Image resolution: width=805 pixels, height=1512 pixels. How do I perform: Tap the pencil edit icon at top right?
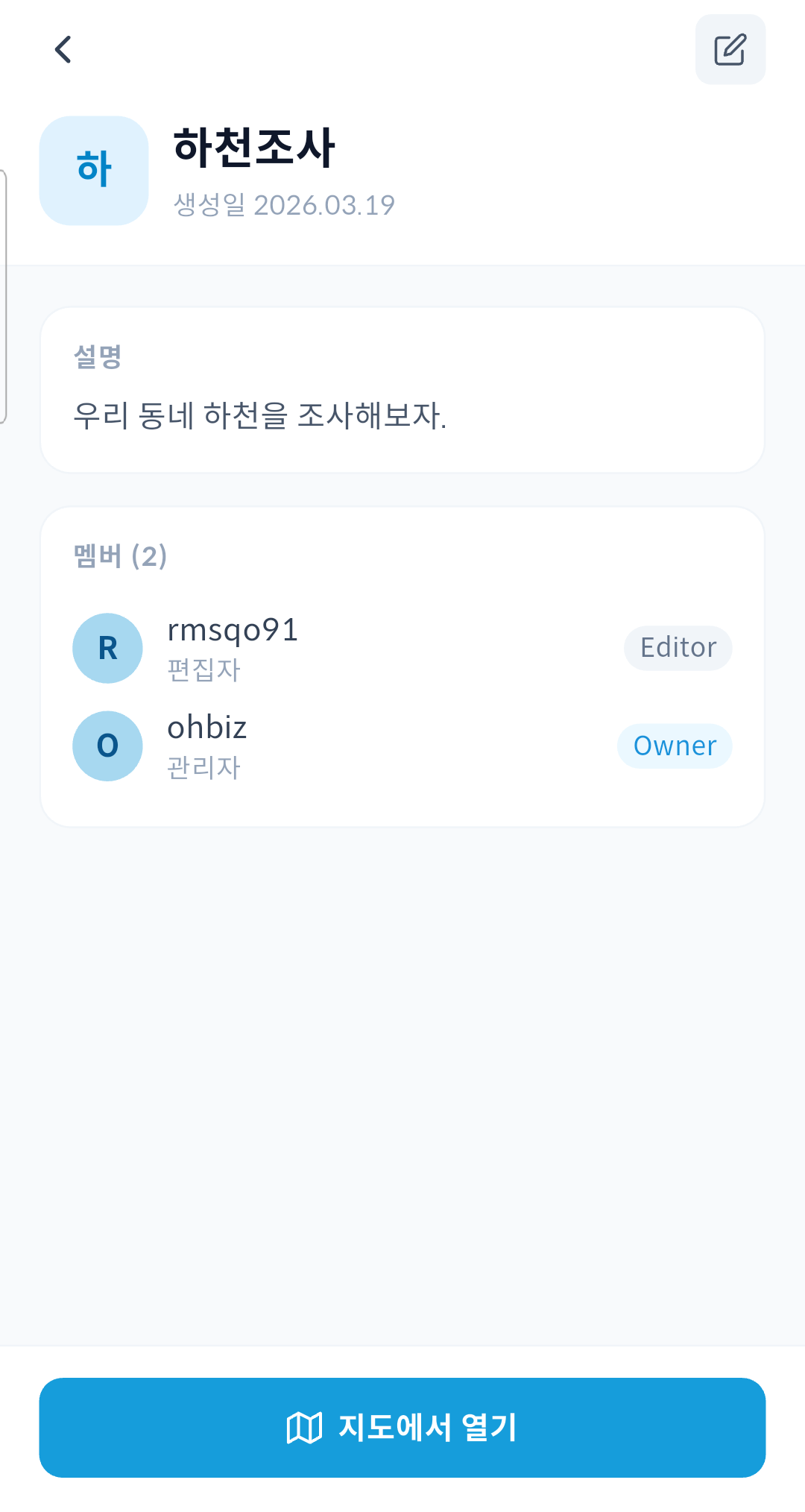pyautogui.click(x=730, y=49)
